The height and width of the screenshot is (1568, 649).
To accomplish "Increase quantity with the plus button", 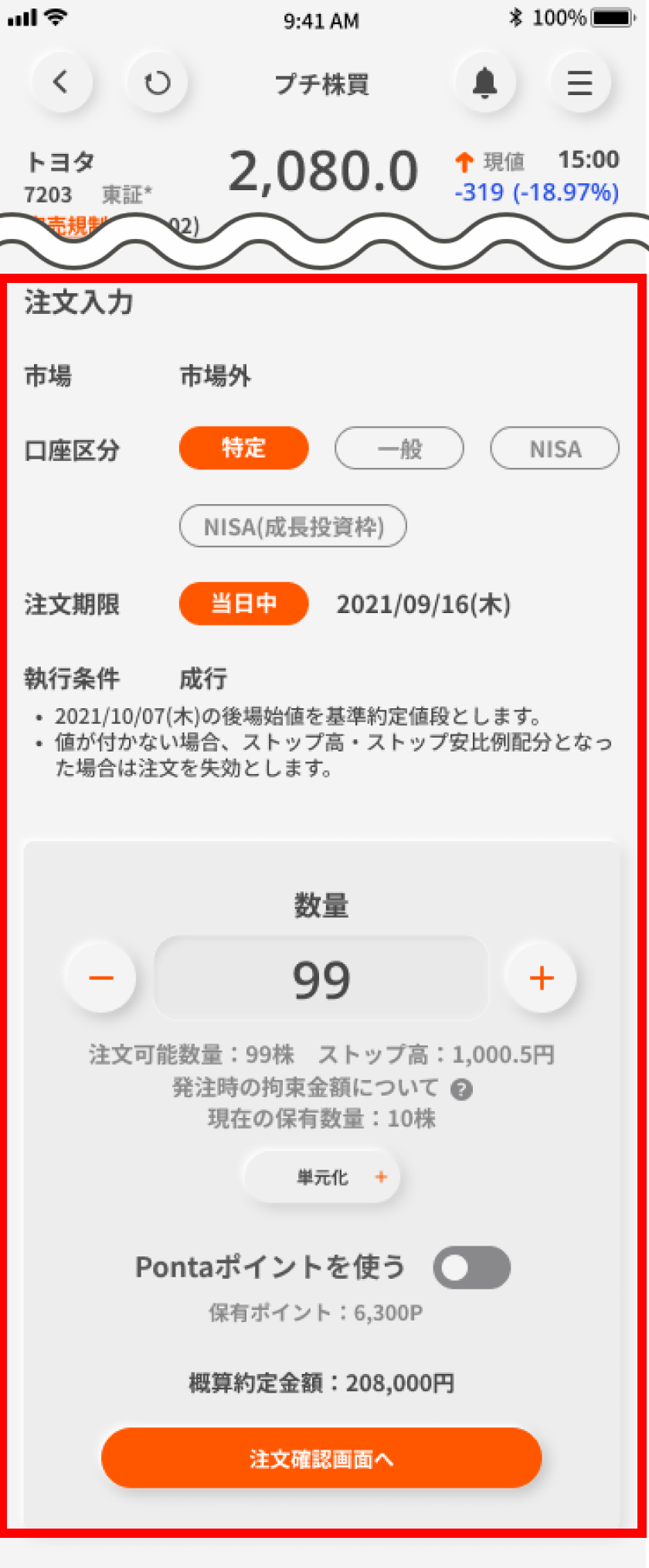I will click(x=542, y=978).
